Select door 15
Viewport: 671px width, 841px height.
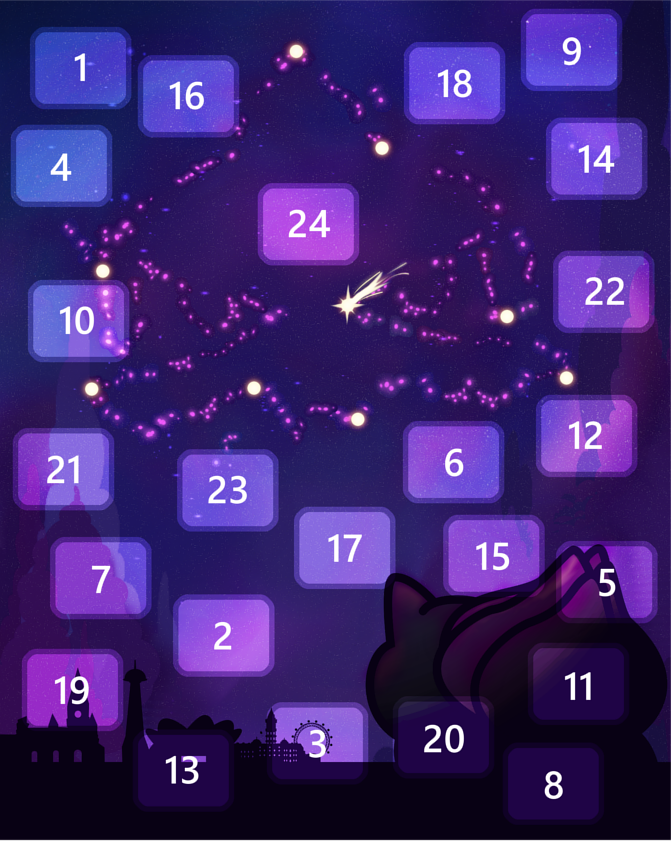click(493, 556)
